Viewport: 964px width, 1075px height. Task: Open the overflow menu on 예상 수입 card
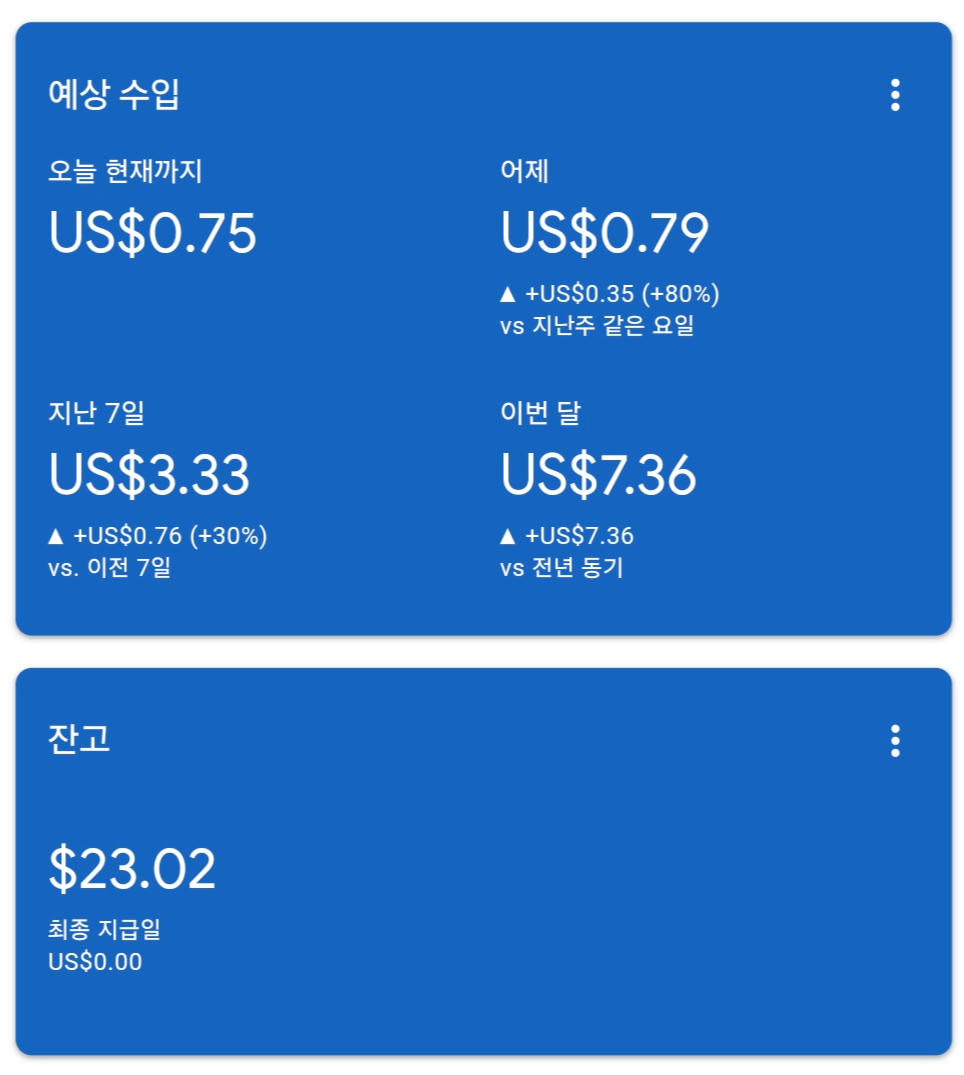click(894, 95)
